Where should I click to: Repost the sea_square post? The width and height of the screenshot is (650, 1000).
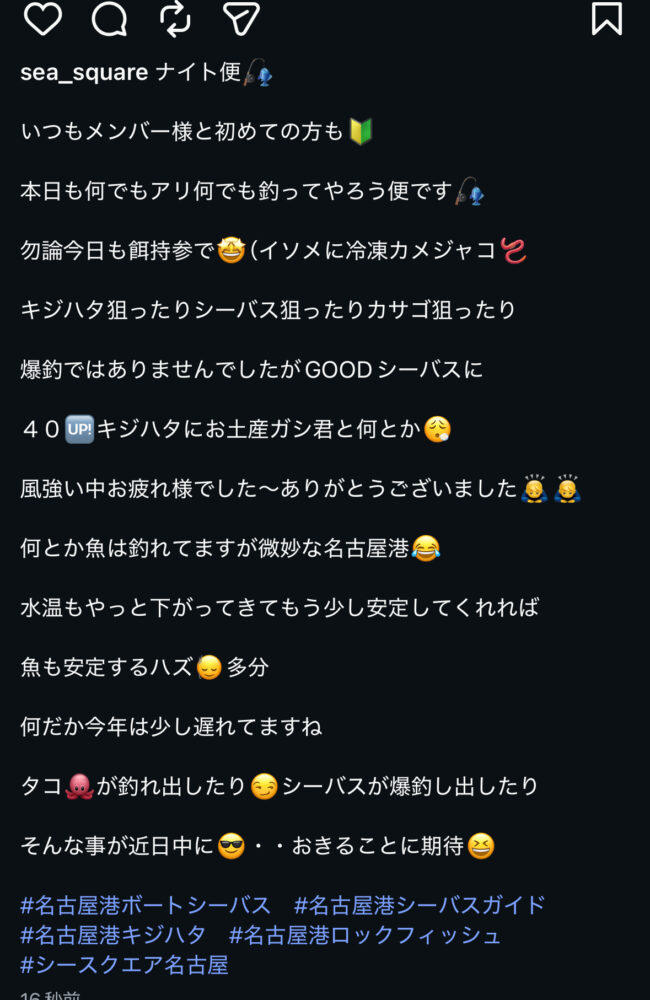[175, 18]
